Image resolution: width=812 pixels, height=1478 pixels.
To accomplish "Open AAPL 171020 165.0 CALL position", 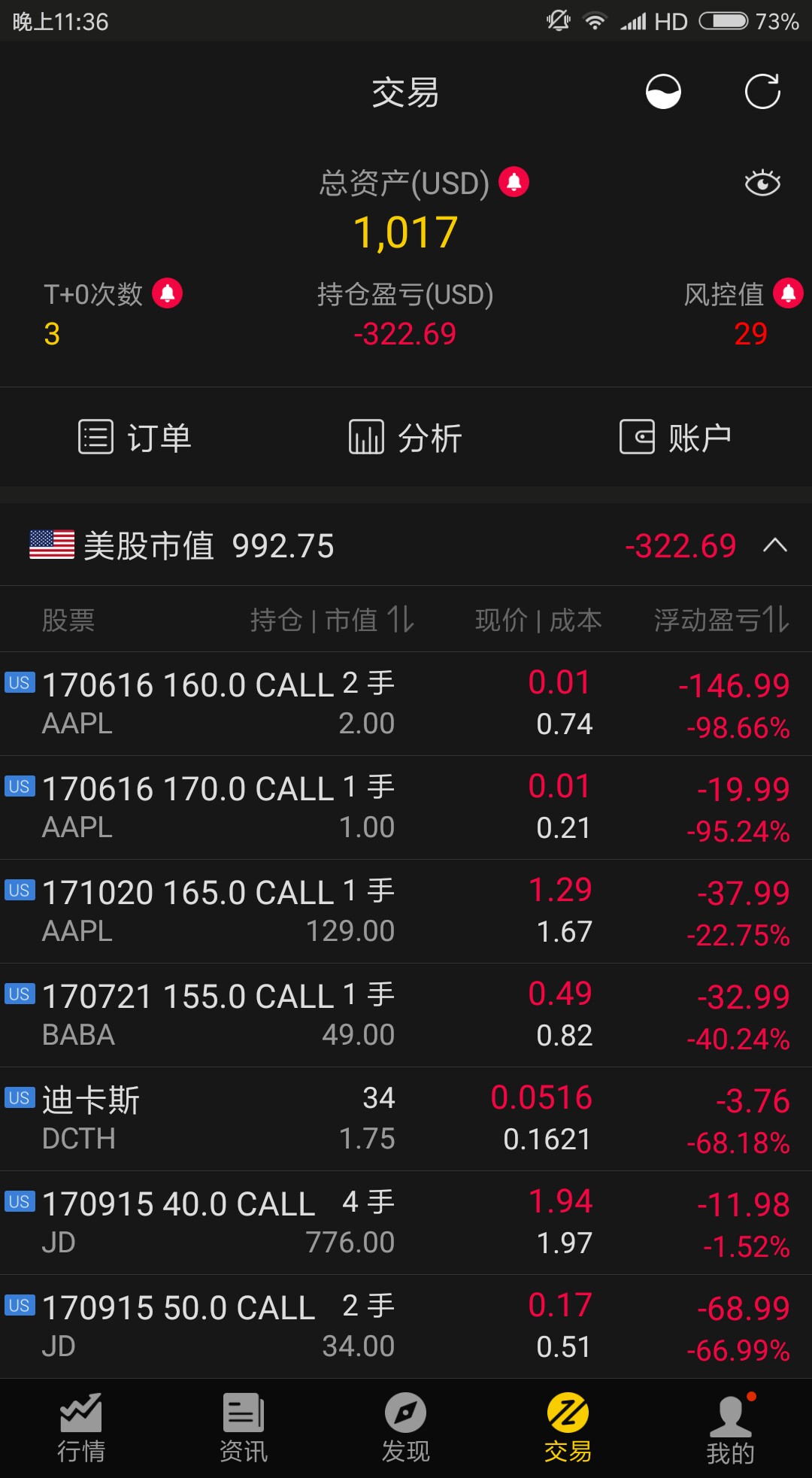I will (406, 911).
